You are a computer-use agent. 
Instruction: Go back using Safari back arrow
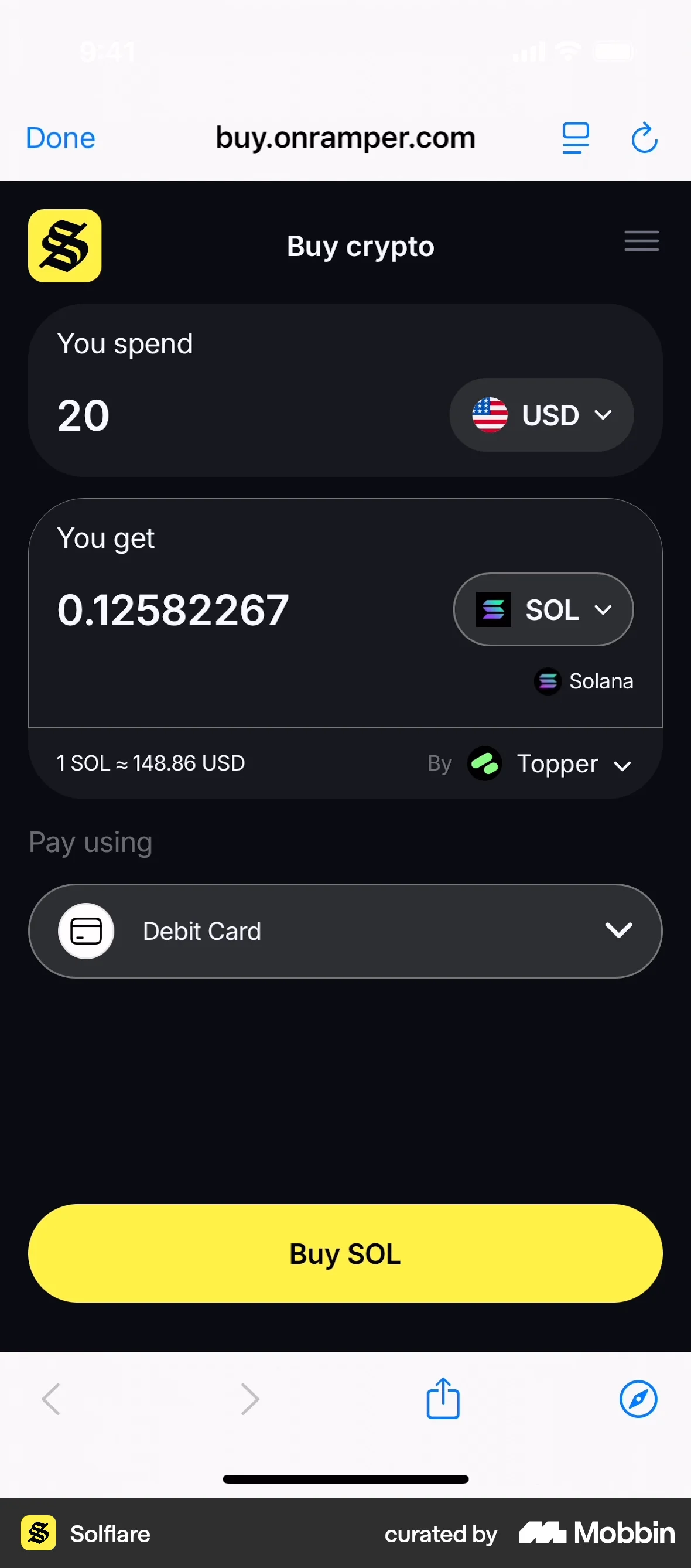[x=52, y=1399]
